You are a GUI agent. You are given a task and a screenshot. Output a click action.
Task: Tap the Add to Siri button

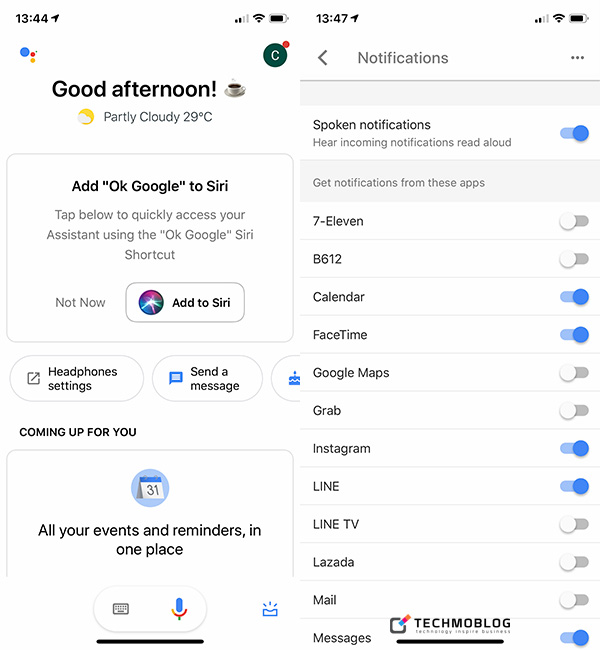click(185, 302)
